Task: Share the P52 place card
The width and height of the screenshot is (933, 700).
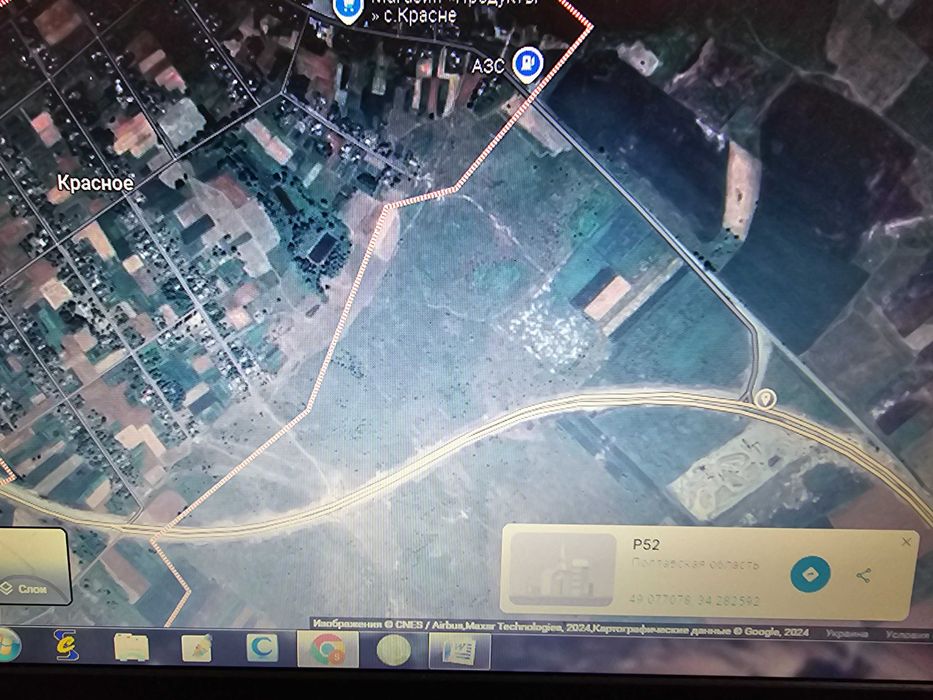Action: [x=864, y=575]
